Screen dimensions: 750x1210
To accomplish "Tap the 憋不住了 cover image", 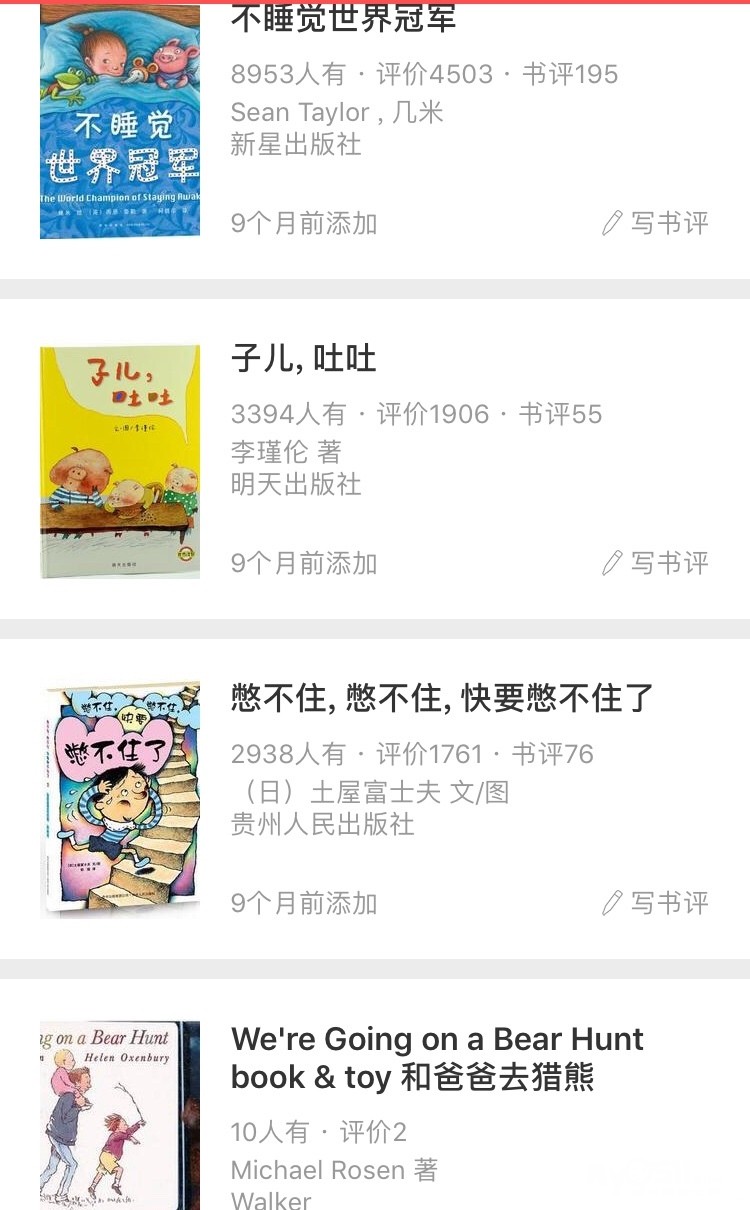I will point(120,800).
